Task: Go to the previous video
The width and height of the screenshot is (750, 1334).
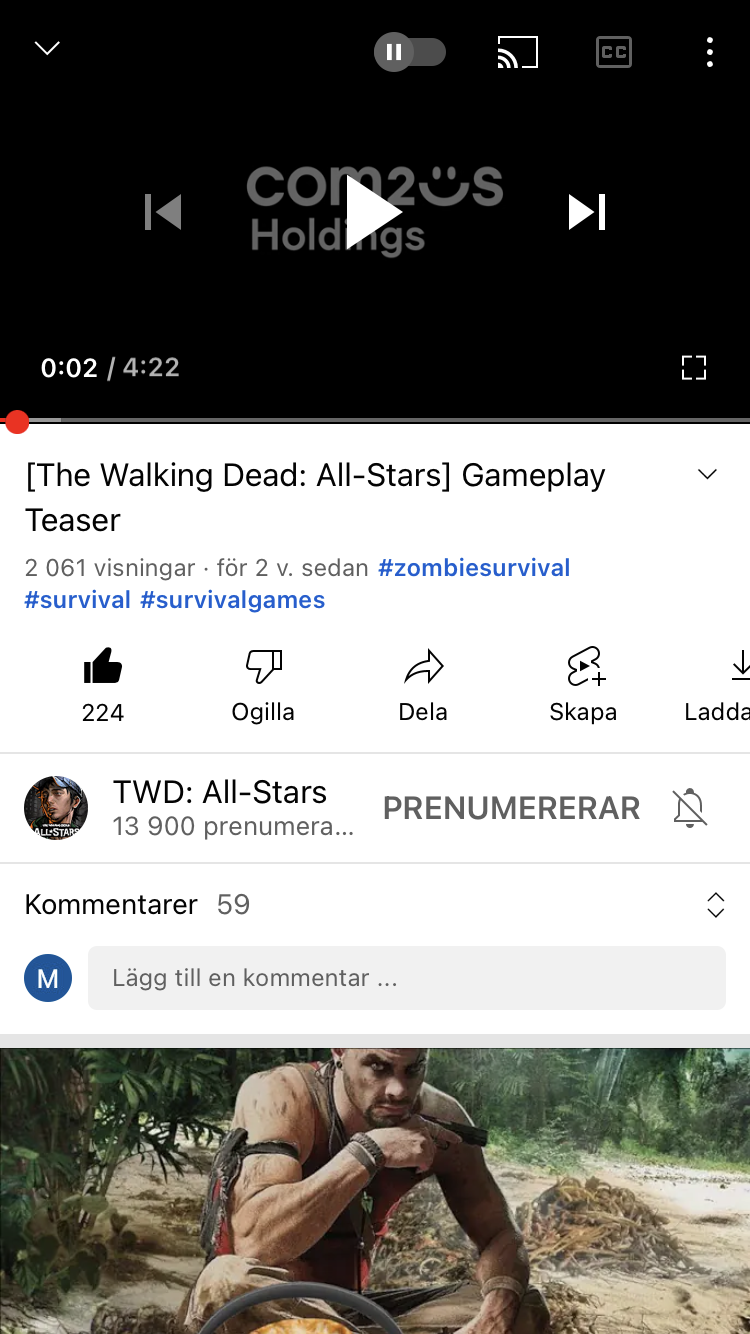Action: coord(163,212)
